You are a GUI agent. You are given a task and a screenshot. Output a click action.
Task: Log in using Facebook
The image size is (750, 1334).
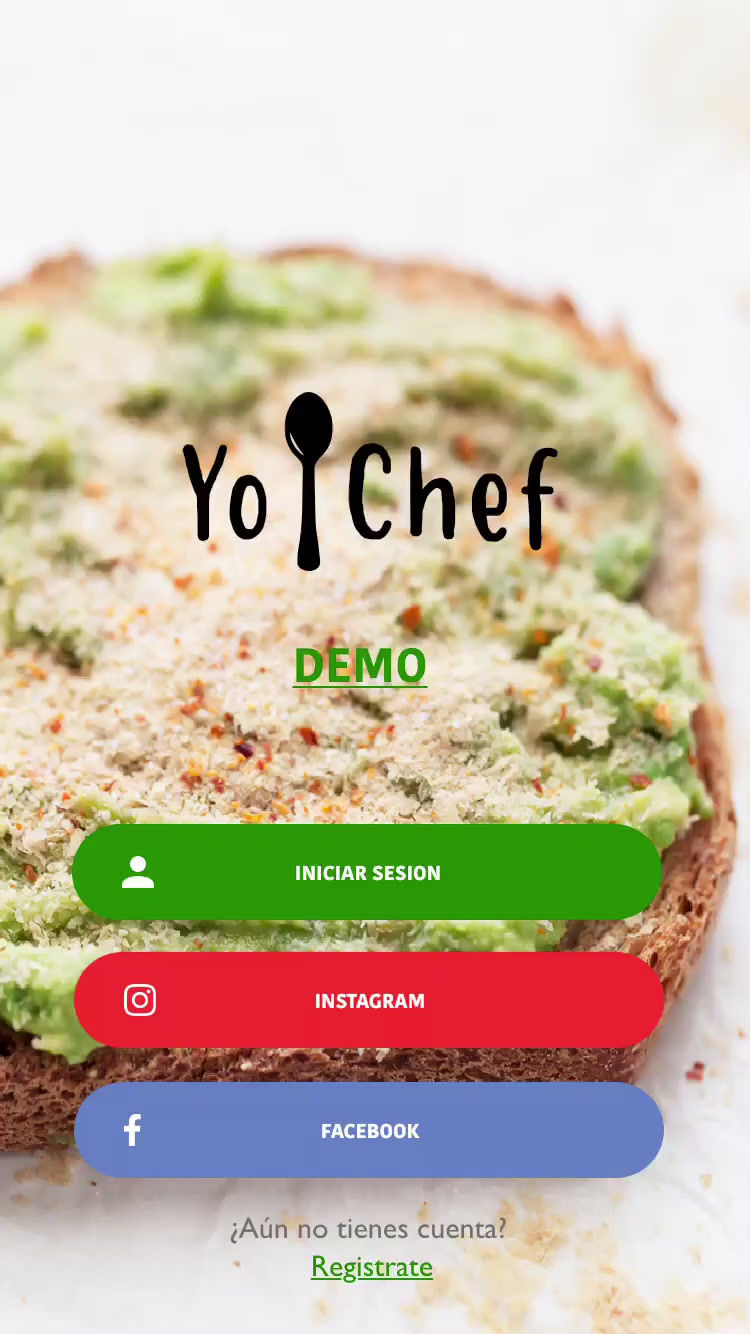click(369, 1130)
